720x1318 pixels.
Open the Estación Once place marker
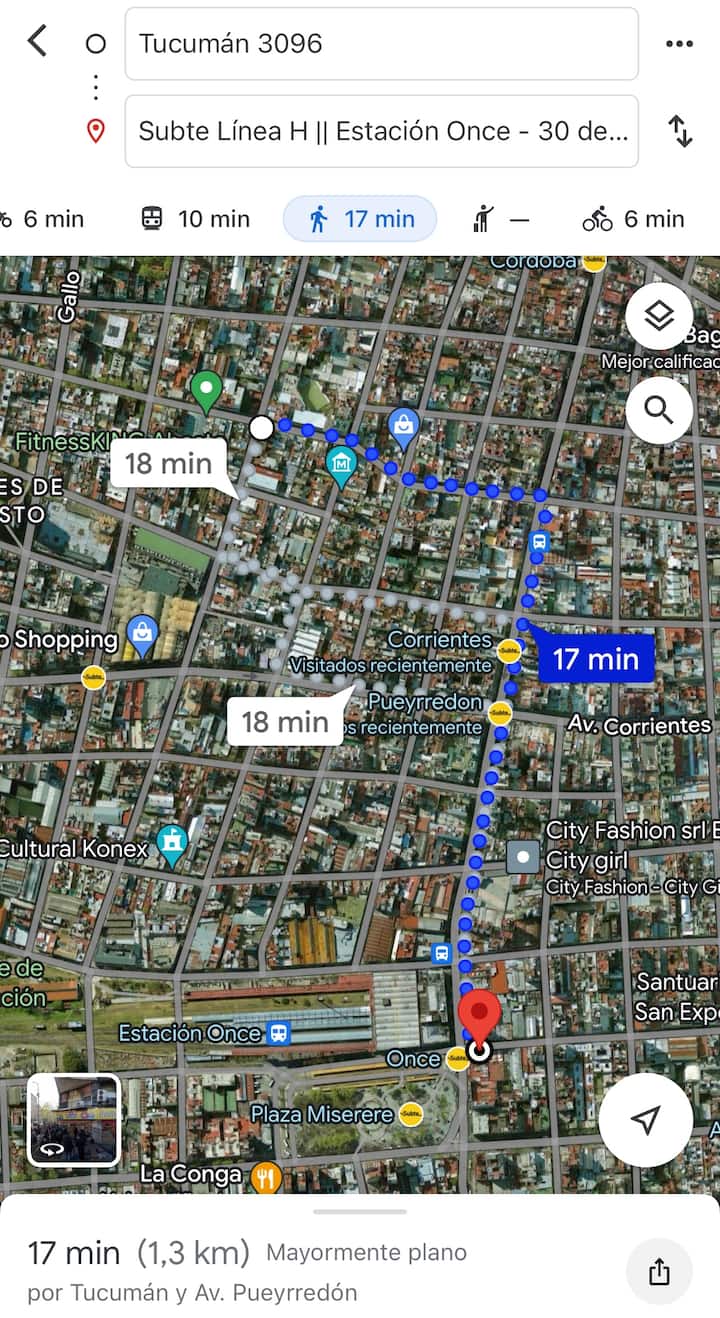pyautogui.click(x=279, y=1033)
